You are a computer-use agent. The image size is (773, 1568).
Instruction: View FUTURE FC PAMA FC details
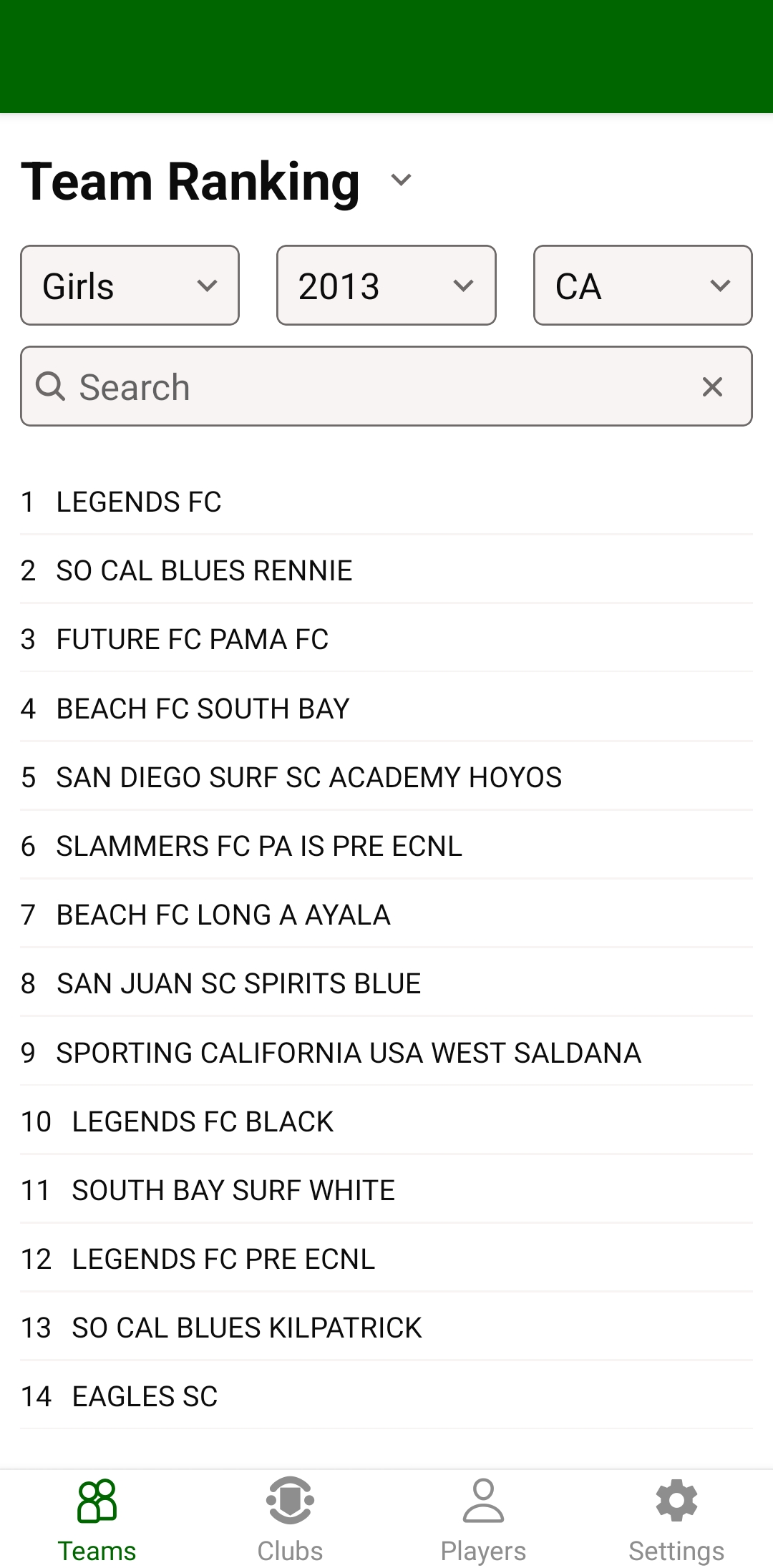[192, 639]
